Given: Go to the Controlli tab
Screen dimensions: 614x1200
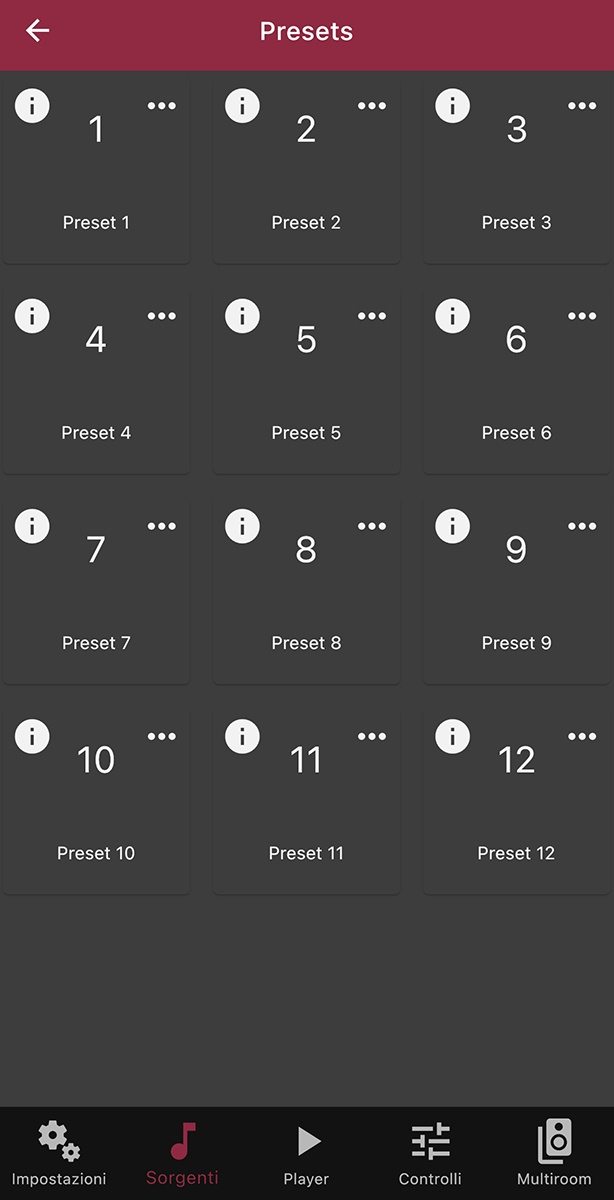Looking at the screenshot, I should tap(430, 1153).
